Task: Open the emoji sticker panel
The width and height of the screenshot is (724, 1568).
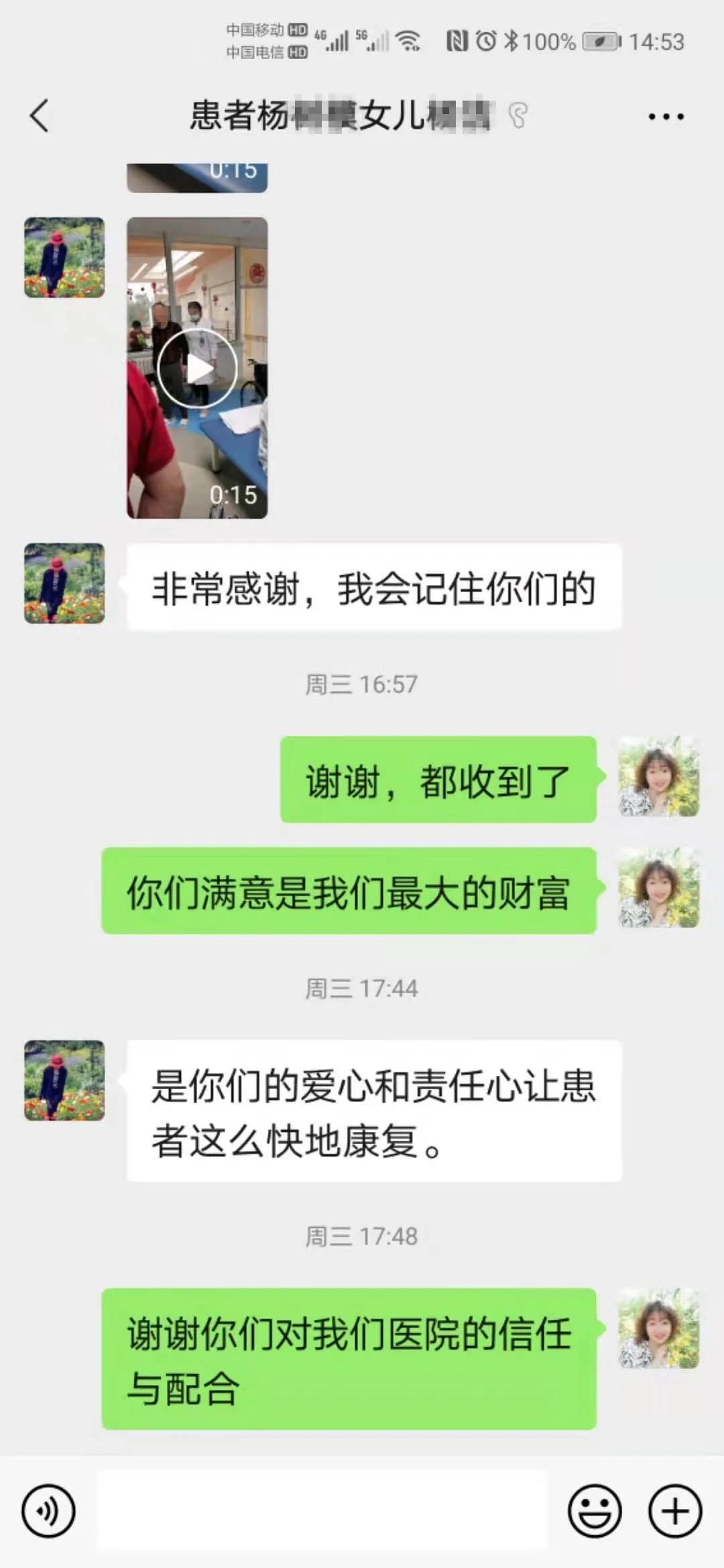Action: (595, 1511)
